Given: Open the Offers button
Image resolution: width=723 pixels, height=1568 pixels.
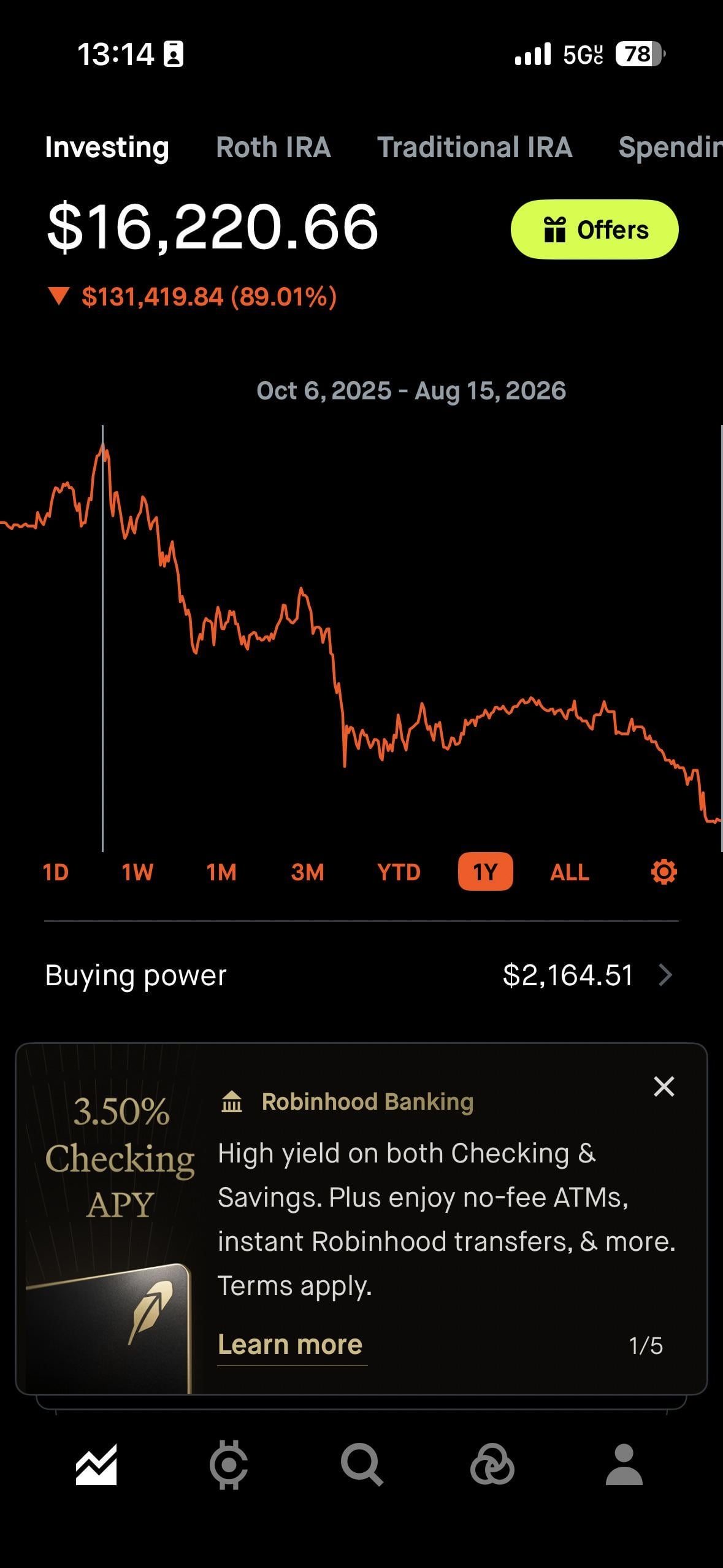Looking at the screenshot, I should pyautogui.click(x=594, y=229).
